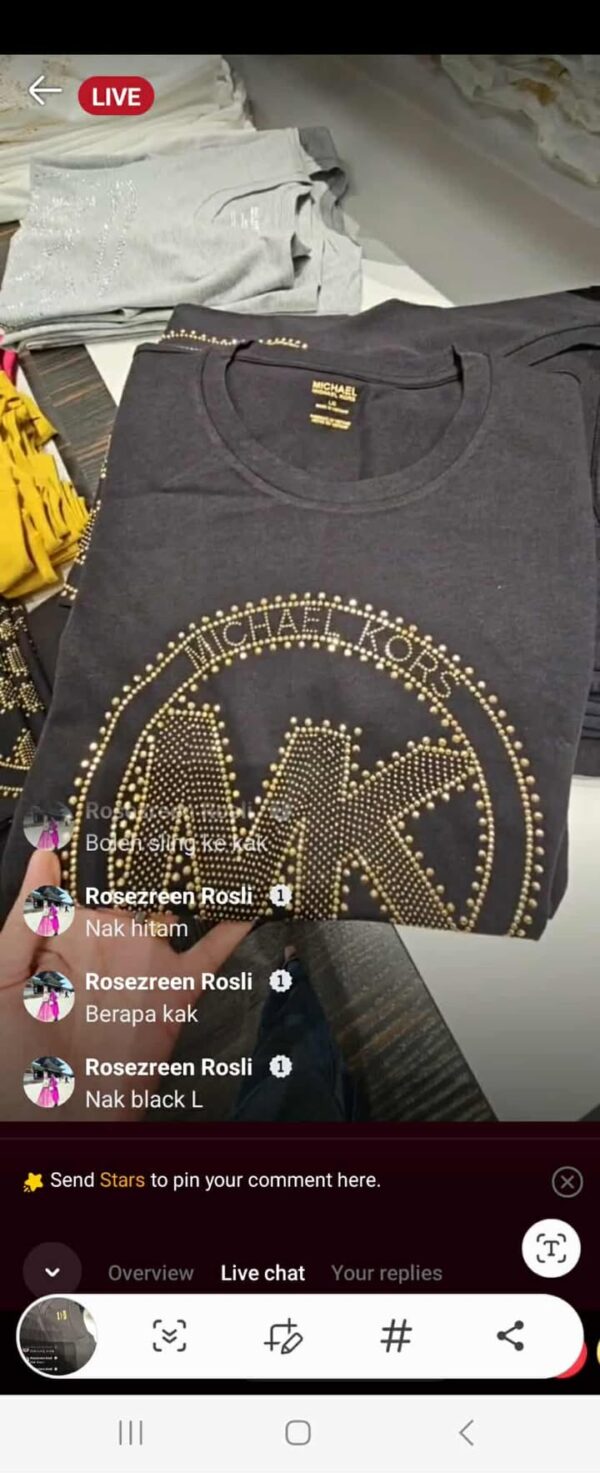Select the Live chat tab

263,1273
